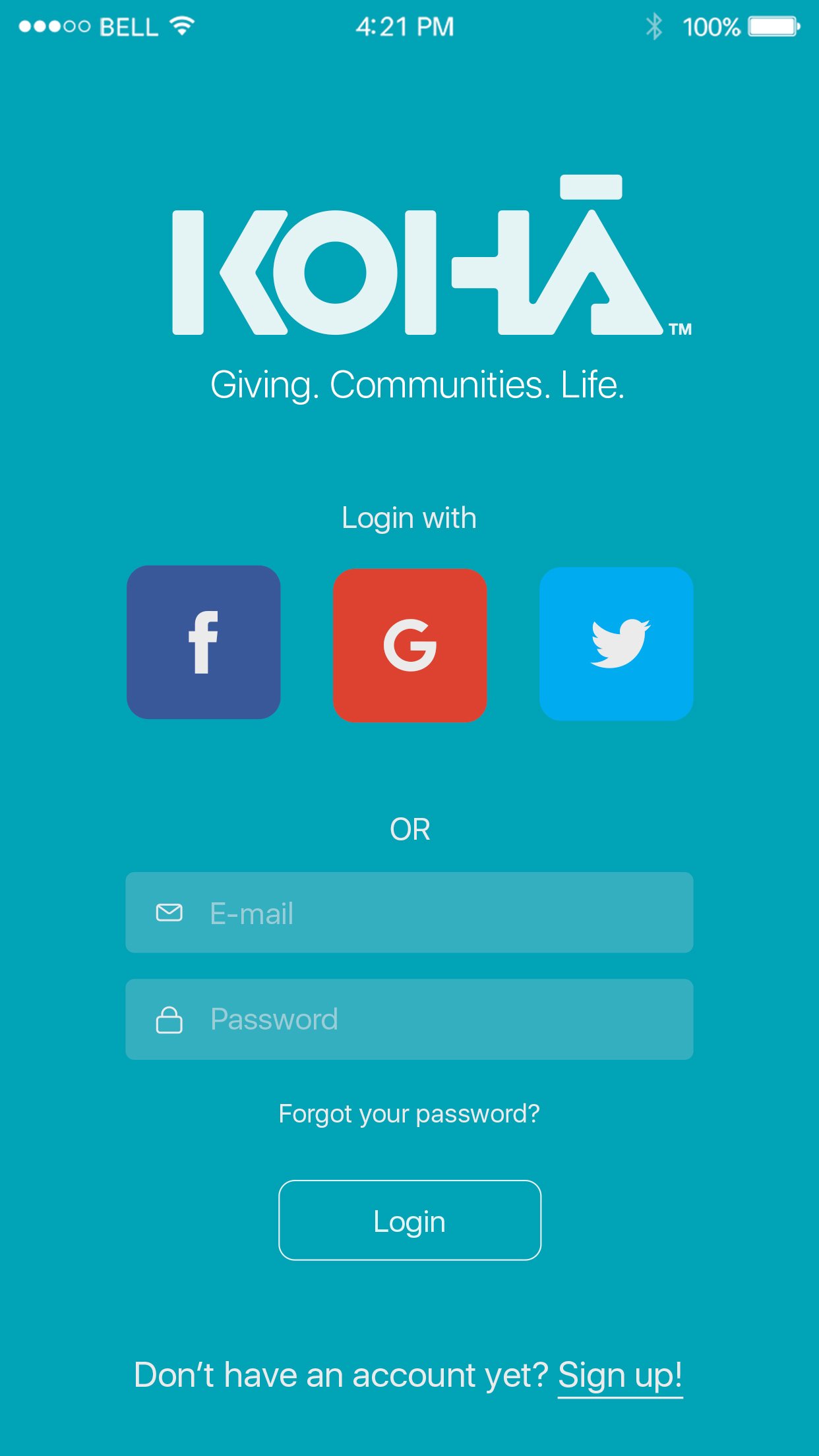Click the 4:21 PM clock display
Image resolution: width=819 pixels, height=1456 pixels.
[x=405, y=26]
